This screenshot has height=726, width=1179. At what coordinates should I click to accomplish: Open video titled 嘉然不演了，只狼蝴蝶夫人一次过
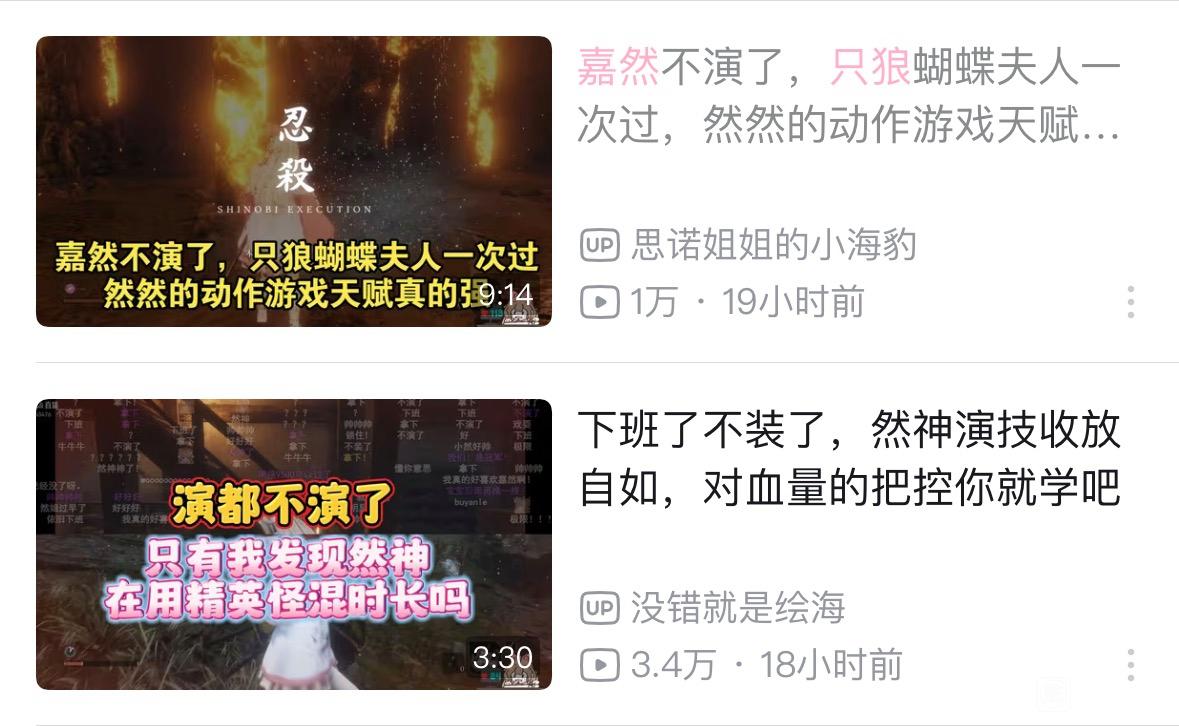click(848, 97)
